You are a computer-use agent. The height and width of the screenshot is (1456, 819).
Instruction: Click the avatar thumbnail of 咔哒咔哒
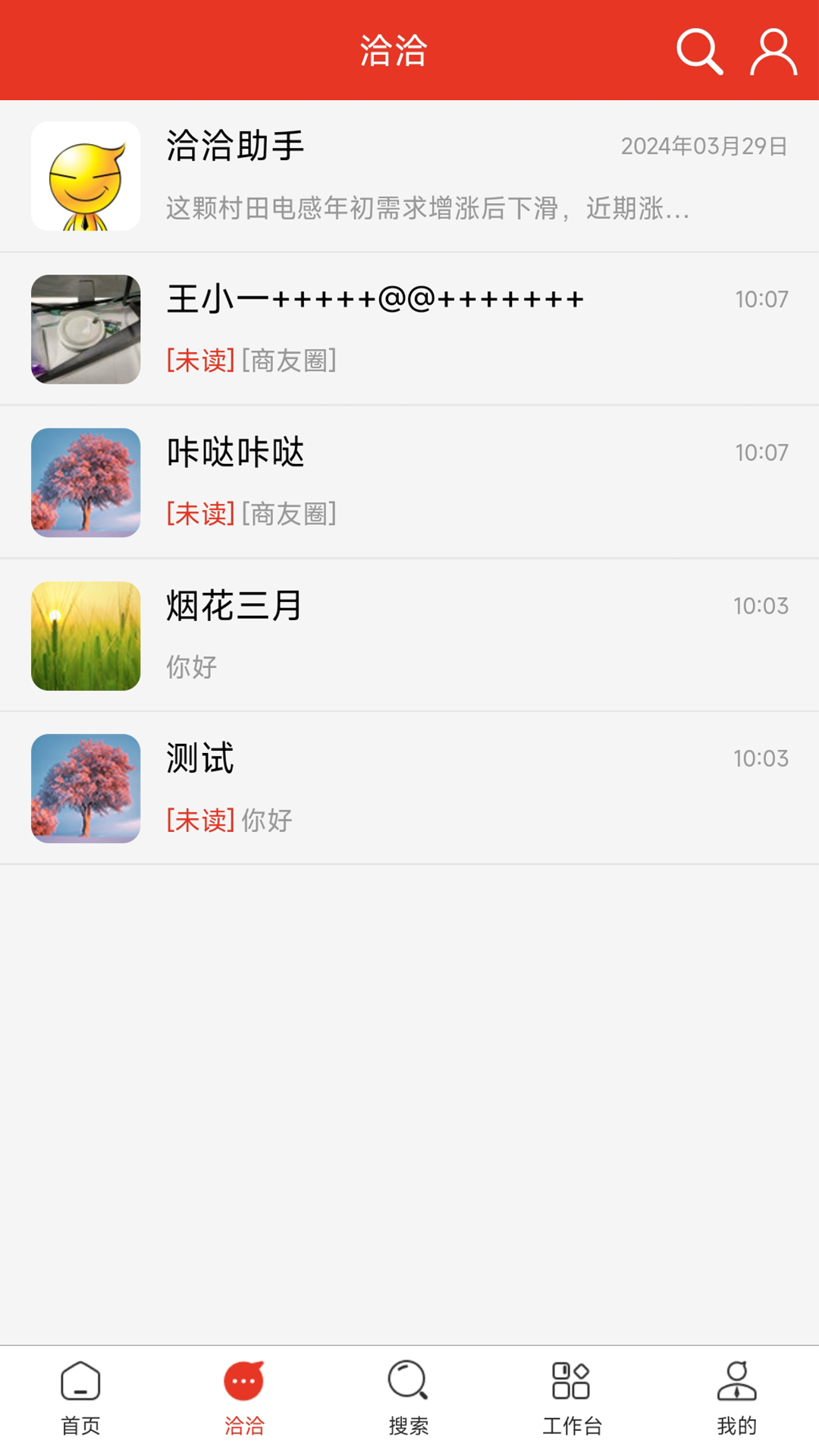(x=85, y=482)
